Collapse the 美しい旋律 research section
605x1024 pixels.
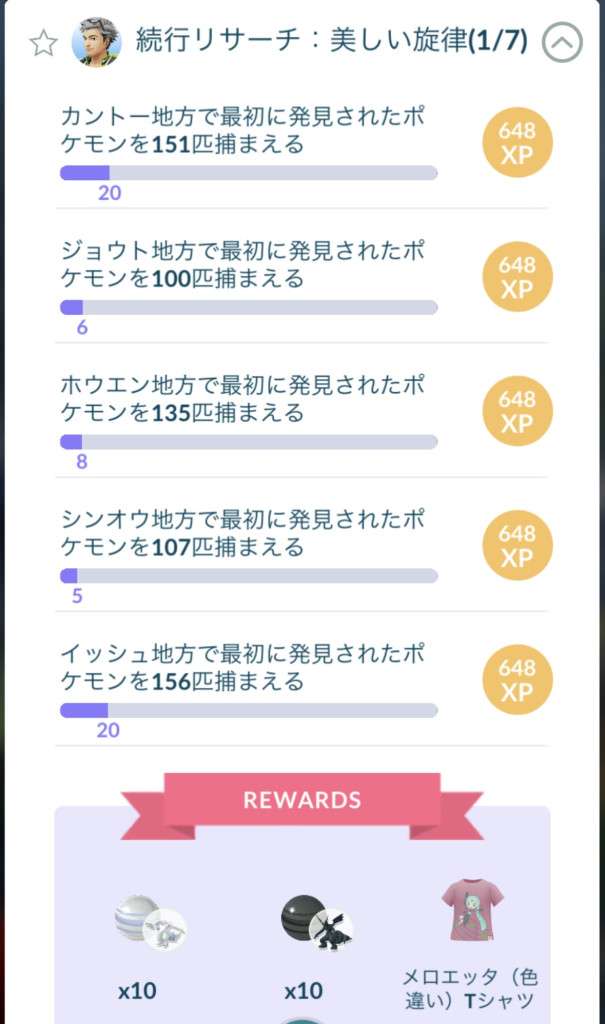(562, 43)
